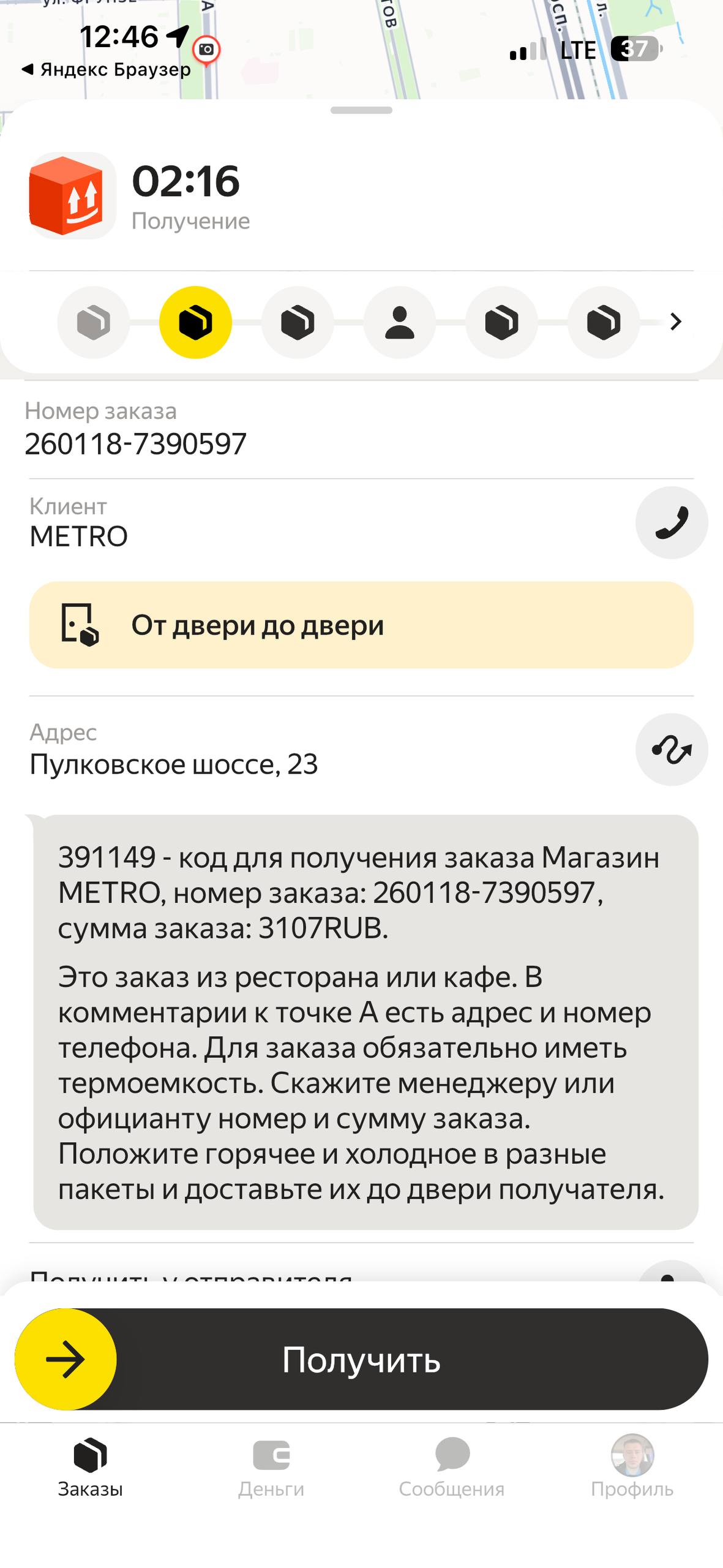Go to the Заказы tab
Viewport: 723px width, 1568px height.
91,1467
